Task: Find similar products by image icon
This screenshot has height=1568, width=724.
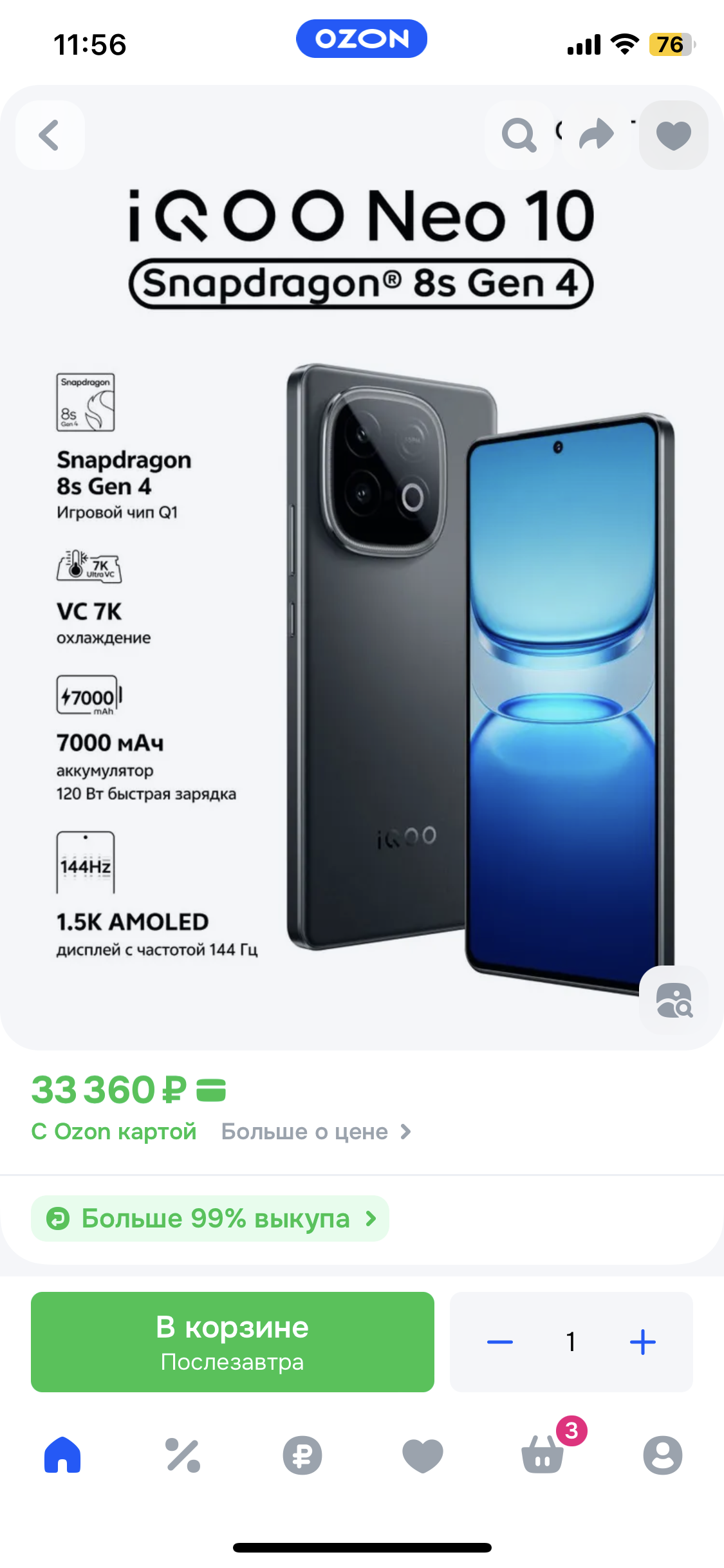Action: (674, 1000)
